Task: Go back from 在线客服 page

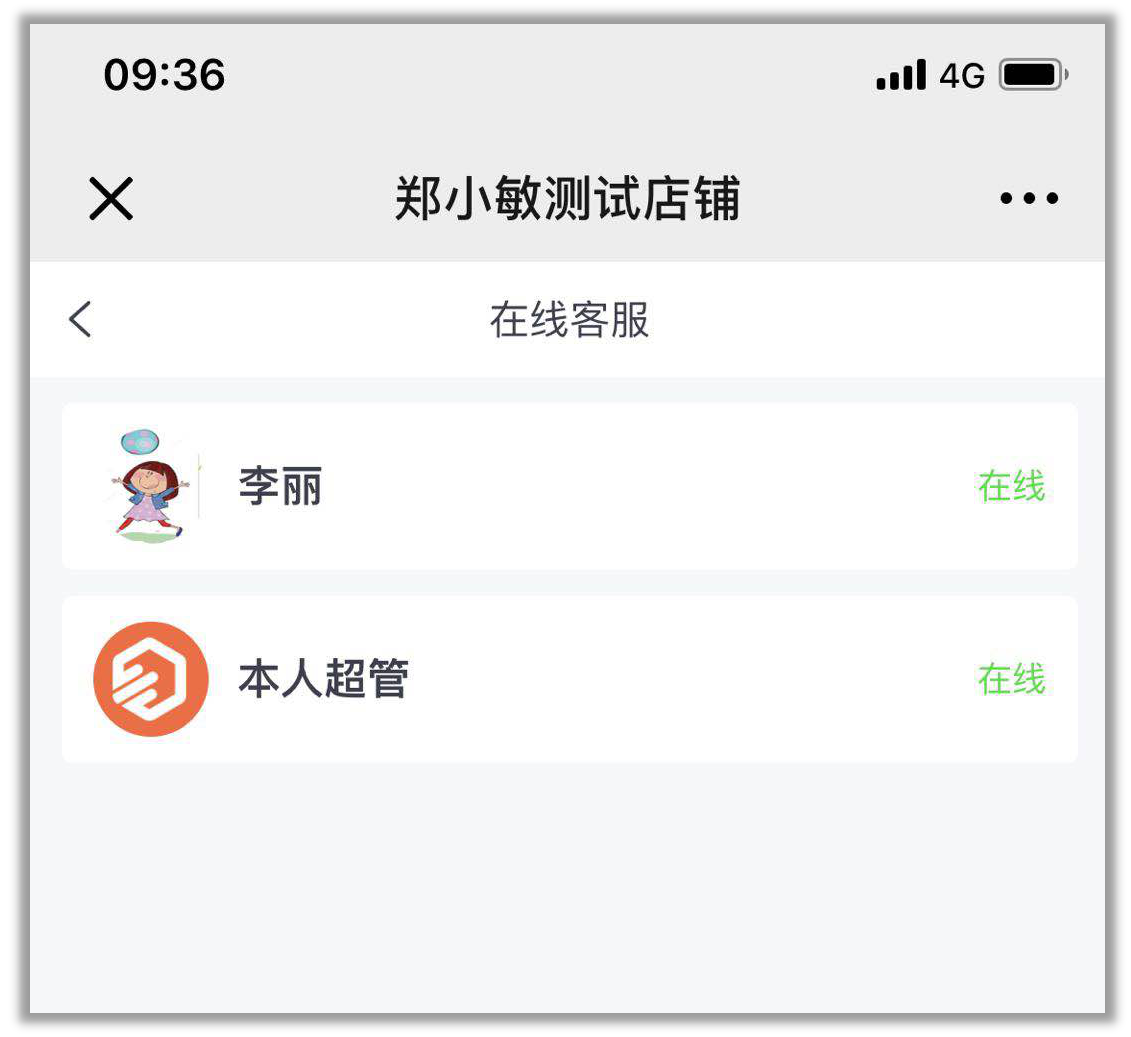Action: click(x=81, y=320)
